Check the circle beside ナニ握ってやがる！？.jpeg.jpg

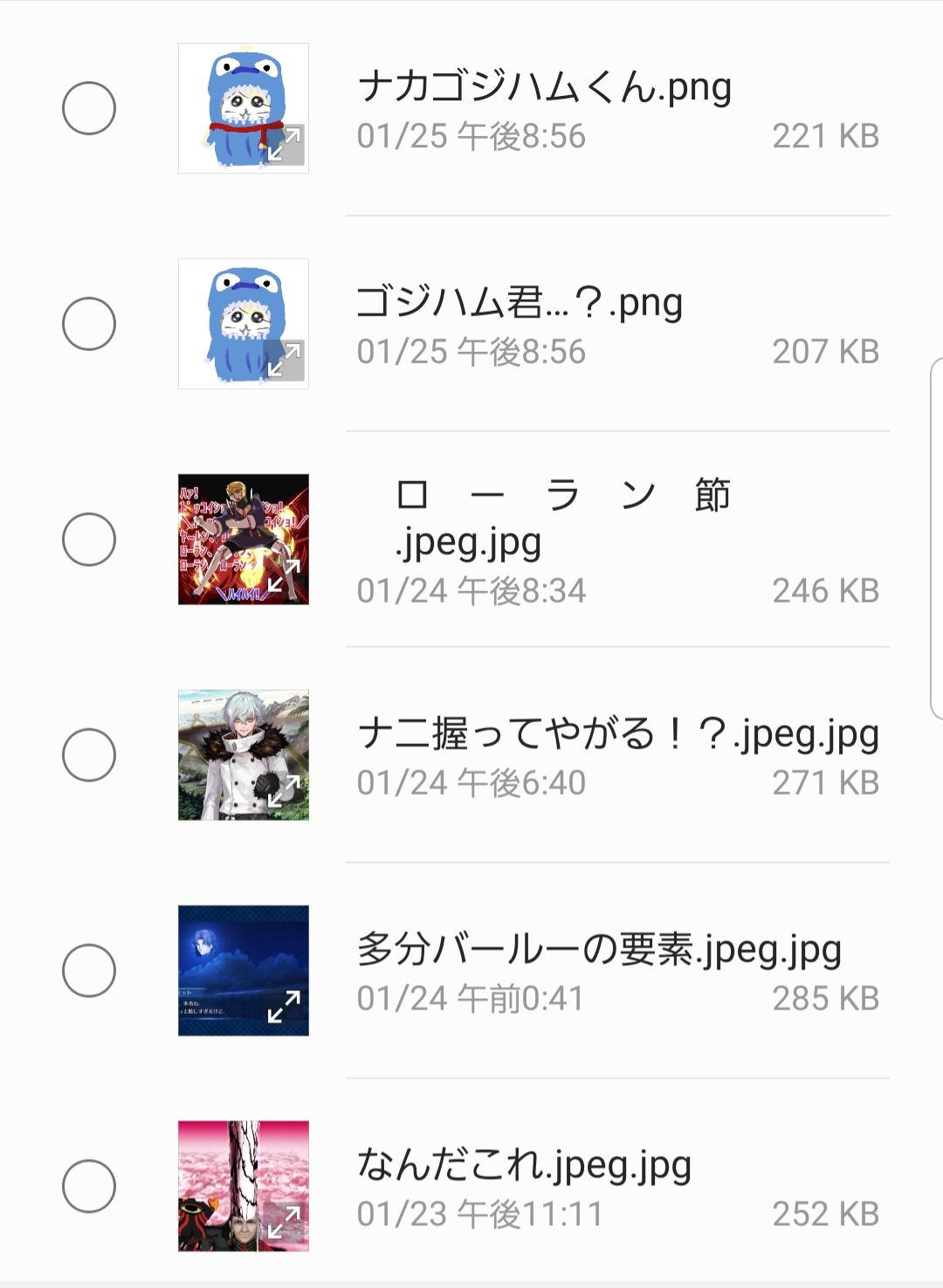coord(89,754)
